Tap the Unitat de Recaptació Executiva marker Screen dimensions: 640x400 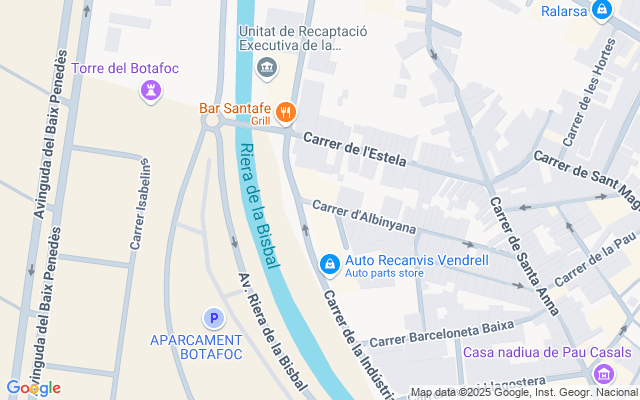[x=267, y=68]
